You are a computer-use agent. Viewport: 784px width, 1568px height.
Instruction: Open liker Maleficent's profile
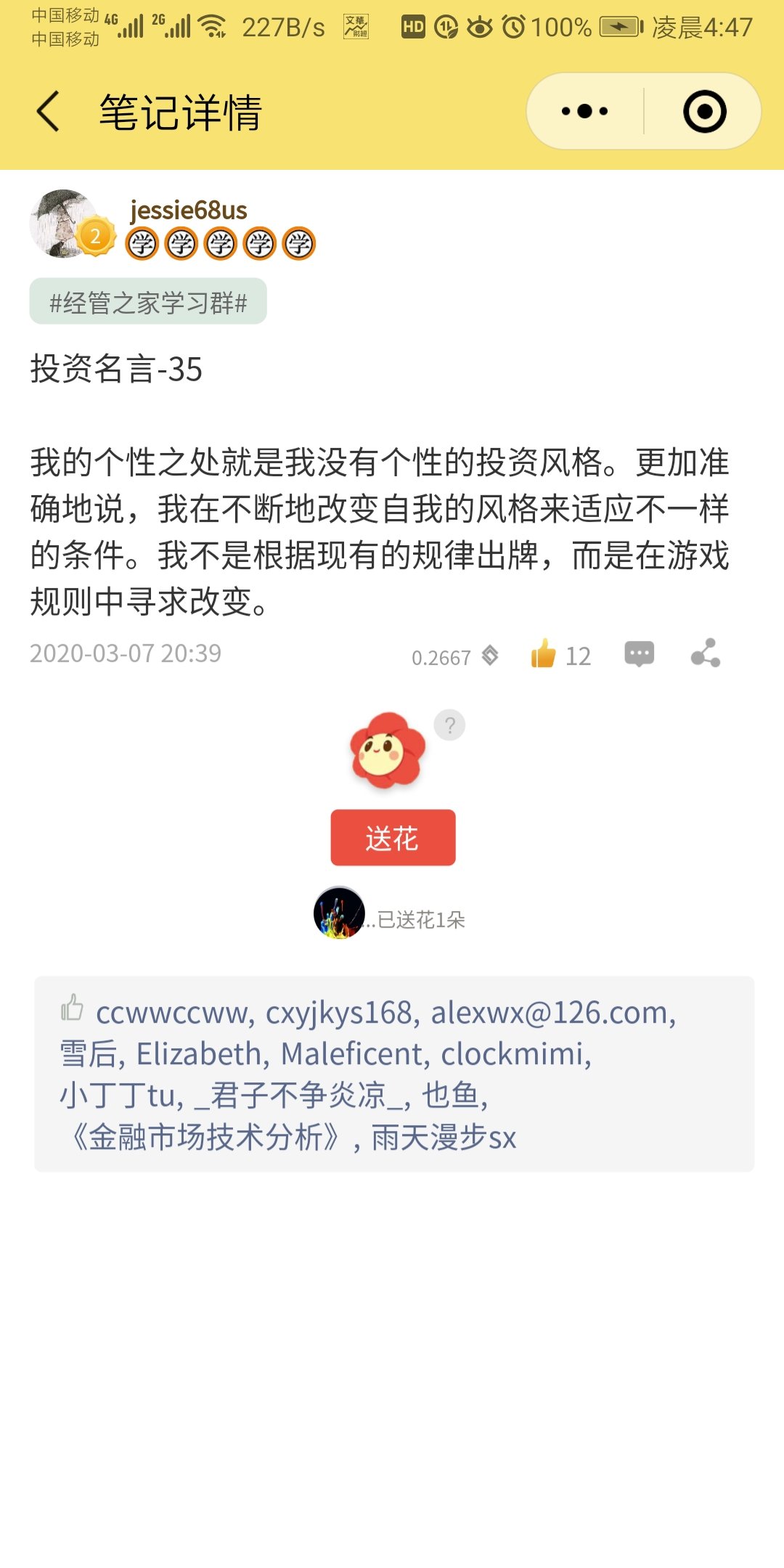pos(352,1054)
